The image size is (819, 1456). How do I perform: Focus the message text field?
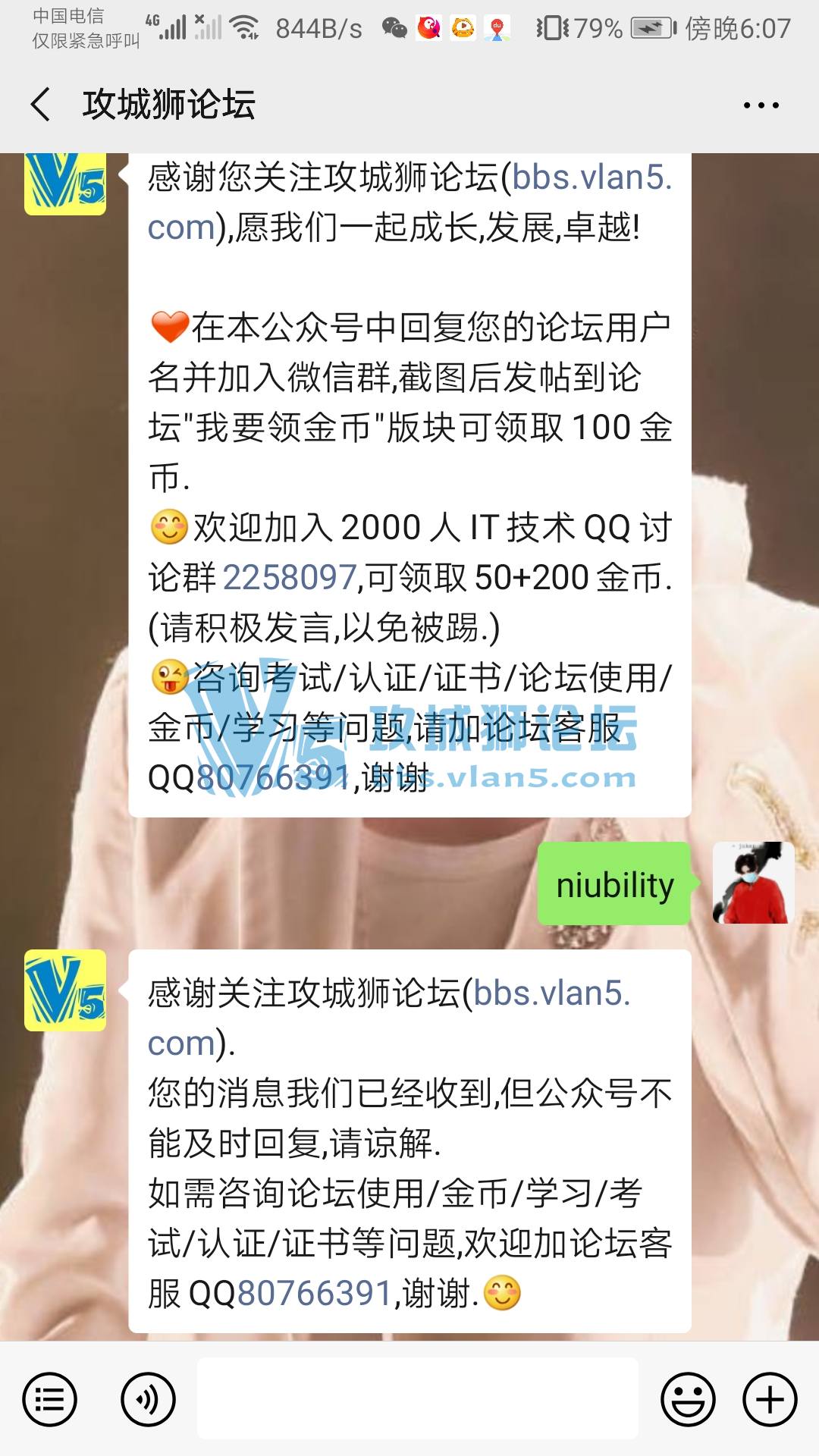pyautogui.click(x=417, y=1399)
